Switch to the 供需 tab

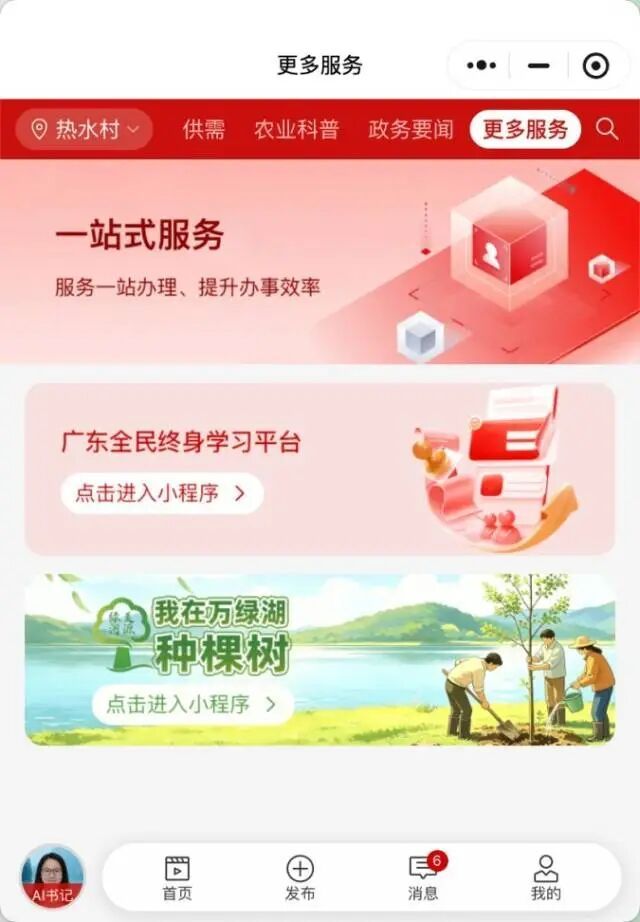(x=204, y=129)
